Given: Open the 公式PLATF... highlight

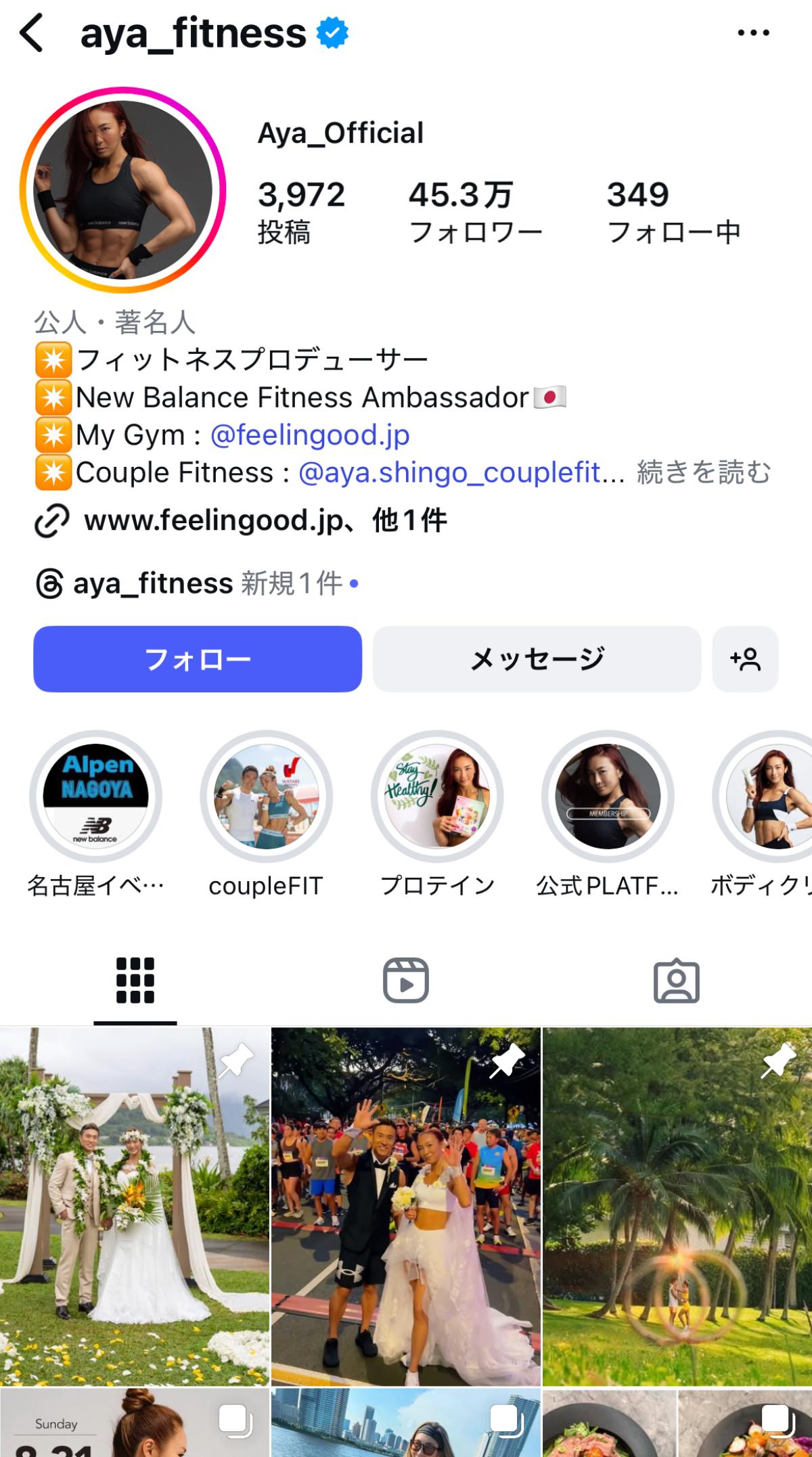Looking at the screenshot, I should pyautogui.click(x=607, y=797).
